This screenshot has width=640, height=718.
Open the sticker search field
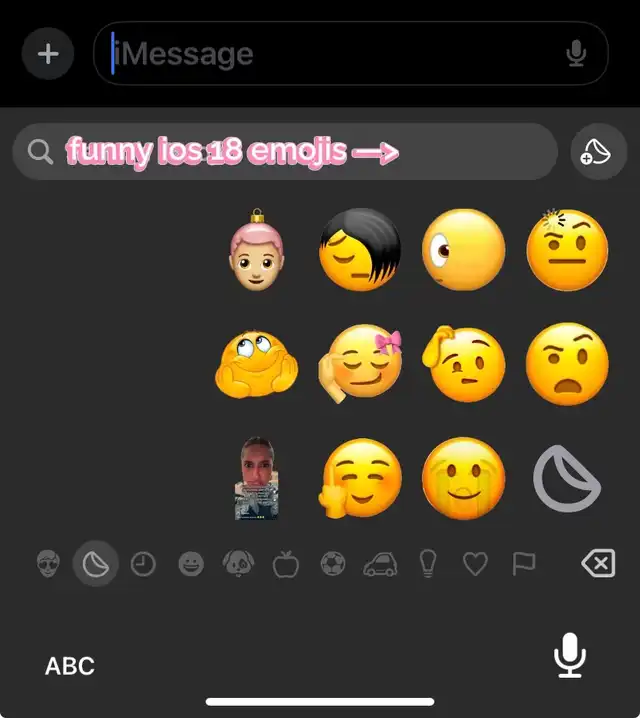coord(285,152)
